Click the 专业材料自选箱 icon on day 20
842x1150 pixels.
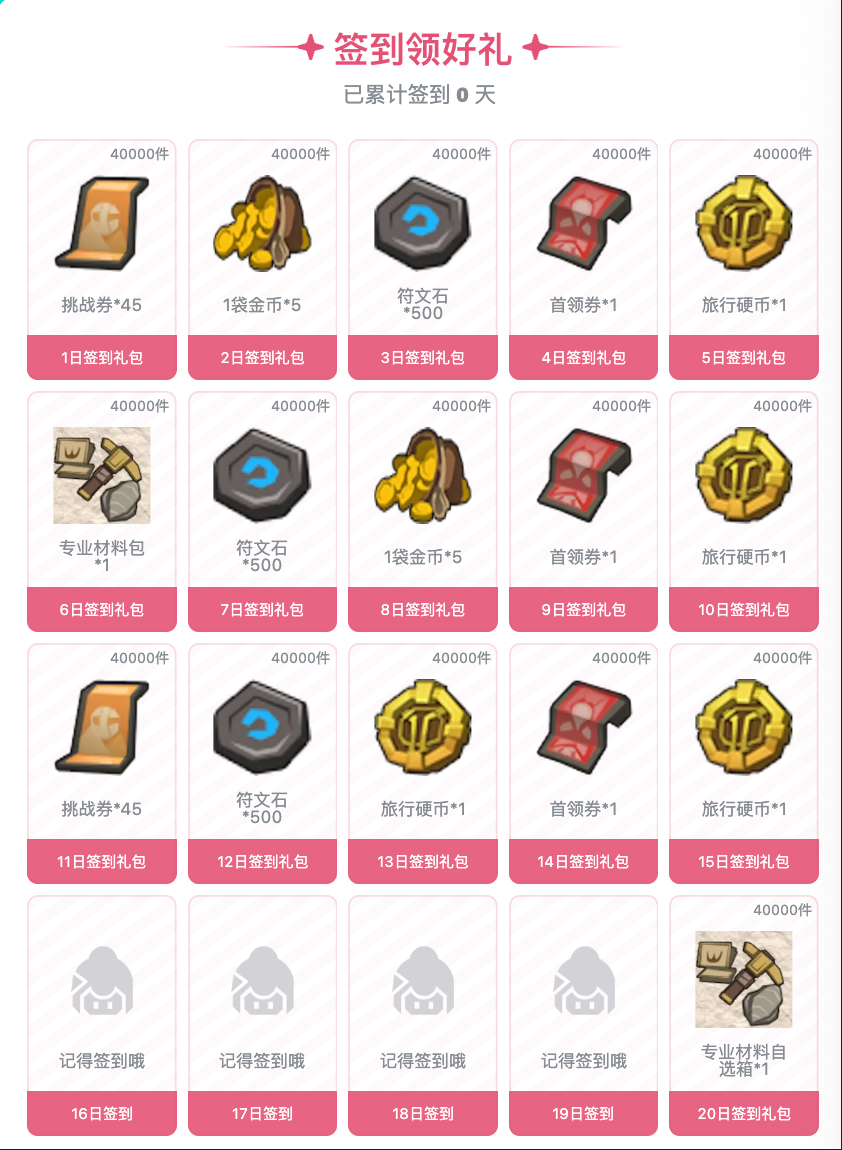[744, 978]
